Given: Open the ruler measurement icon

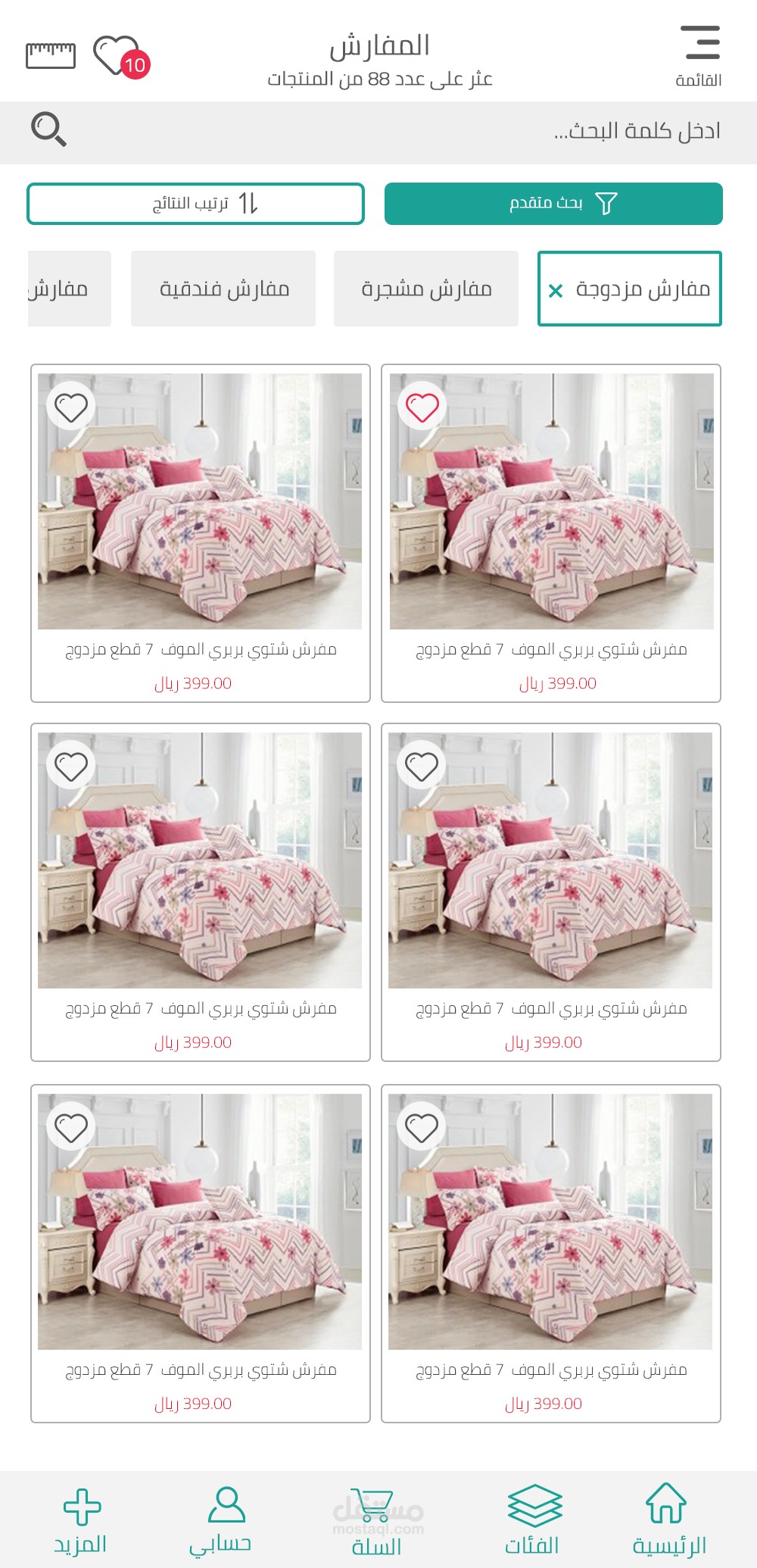Looking at the screenshot, I should click(x=51, y=55).
